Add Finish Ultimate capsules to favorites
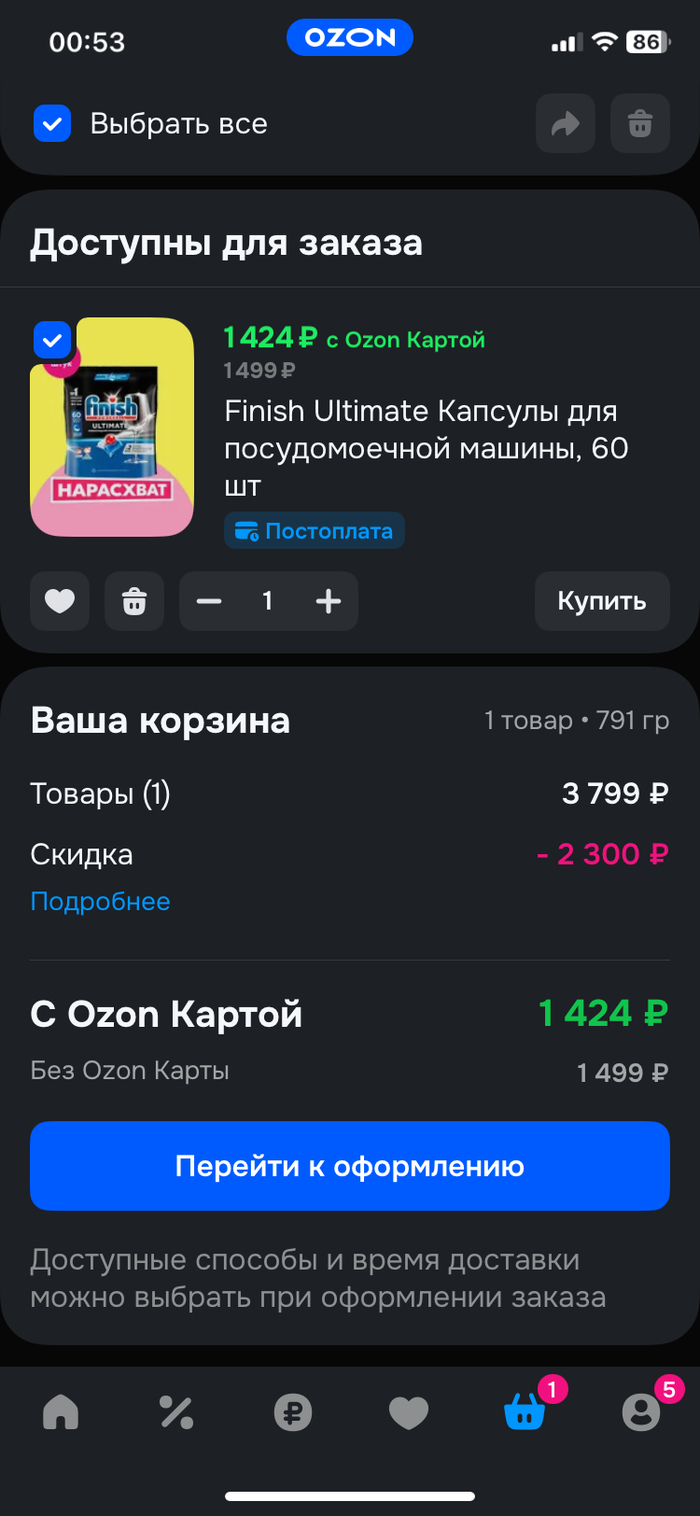Viewport: 700px width, 1516px height. 60,601
